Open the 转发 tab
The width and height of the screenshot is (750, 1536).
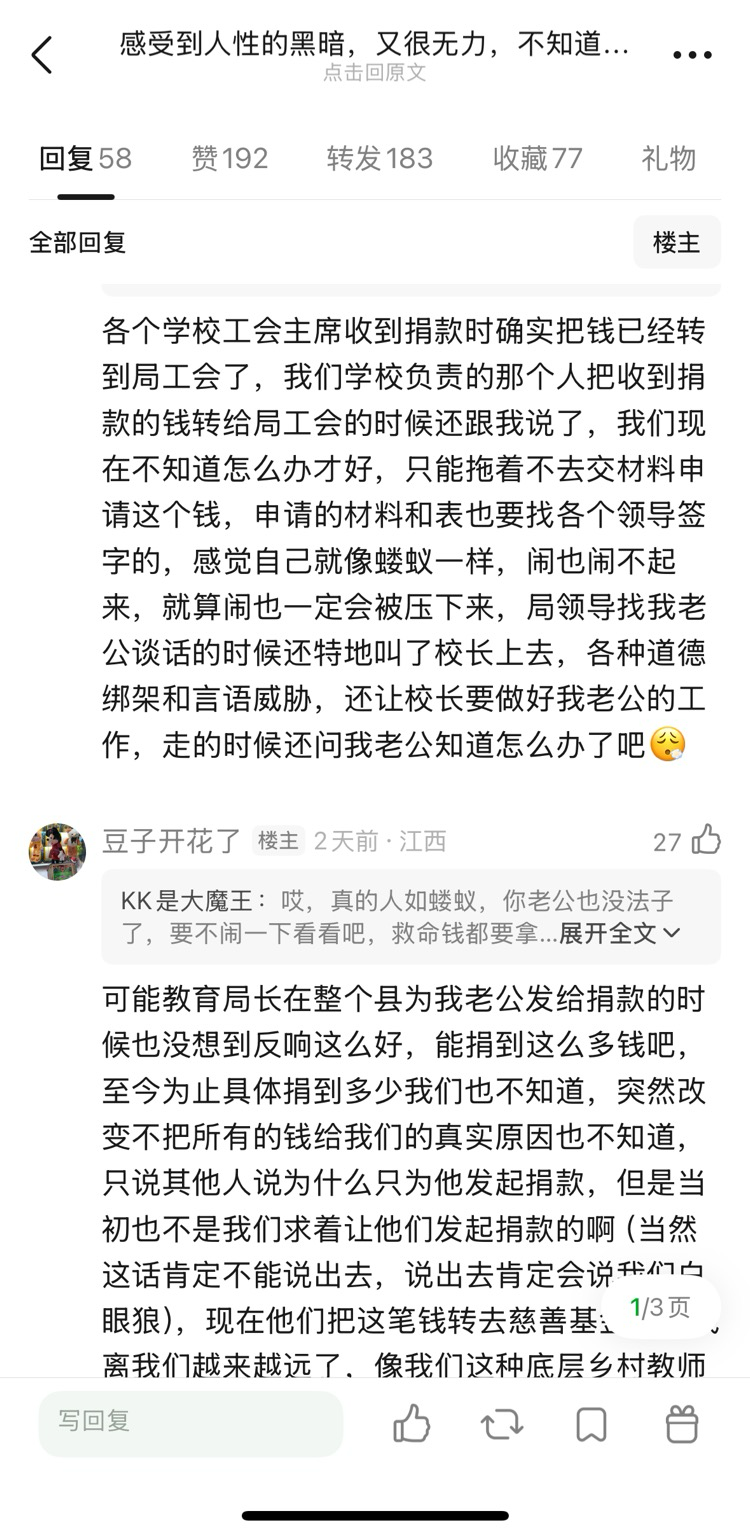coord(379,159)
